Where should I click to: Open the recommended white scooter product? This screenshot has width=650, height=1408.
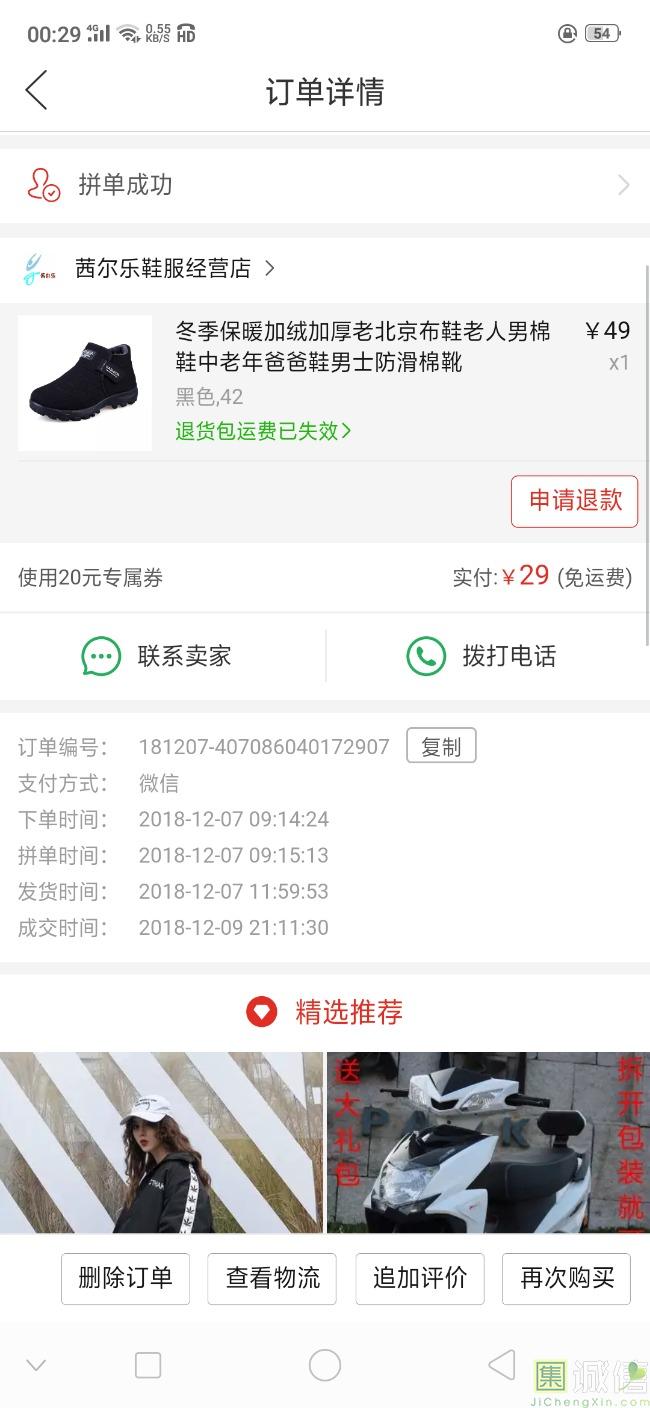coord(488,1141)
